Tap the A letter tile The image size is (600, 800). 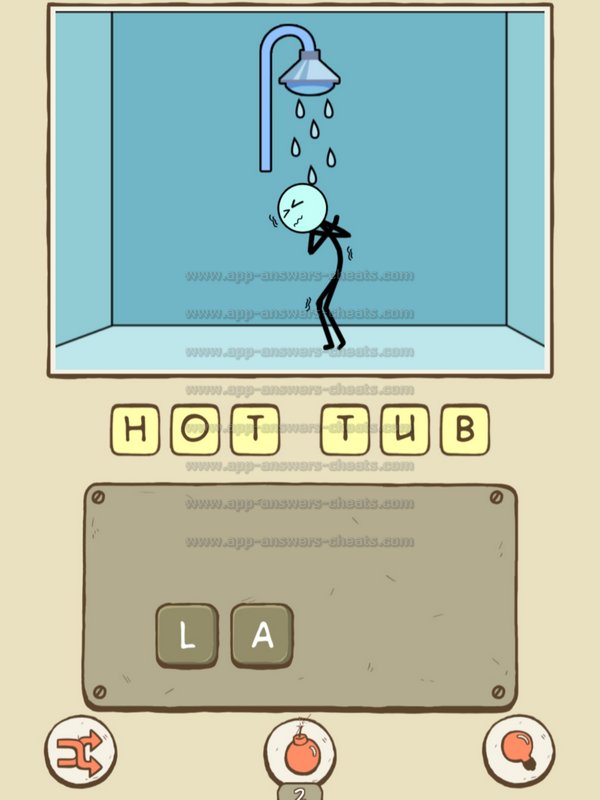pyautogui.click(x=262, y=636)
